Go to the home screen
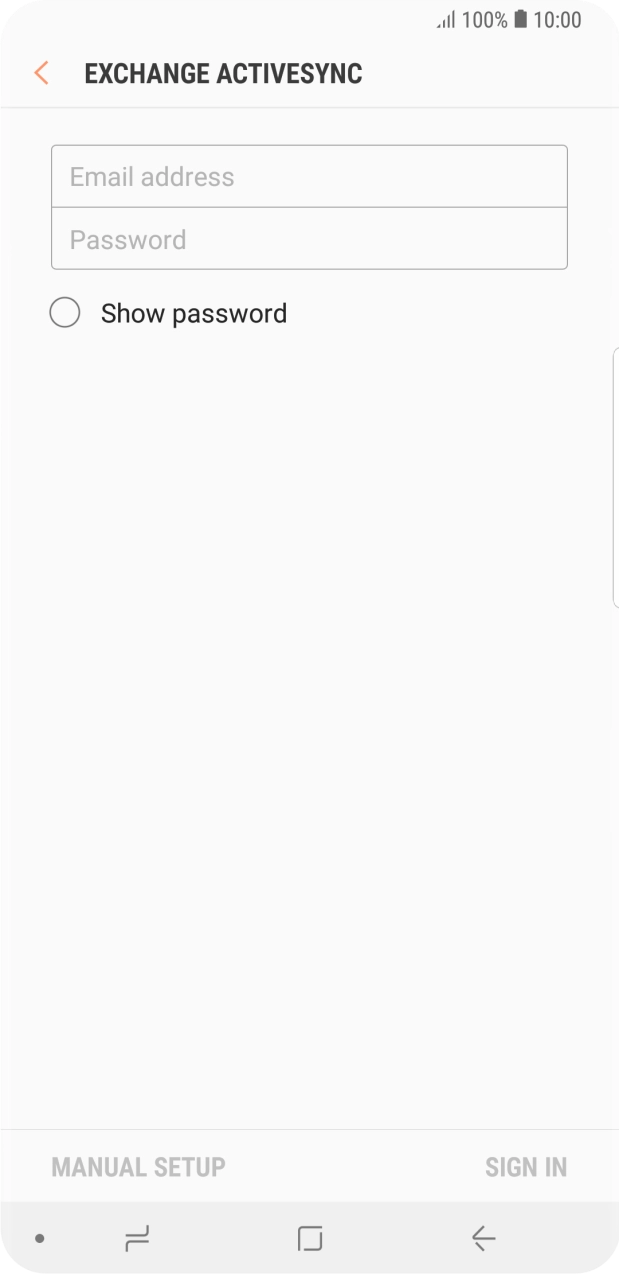Viewport: 619px width, 1274px height. pyautogui.click(x=310, y=1239)
